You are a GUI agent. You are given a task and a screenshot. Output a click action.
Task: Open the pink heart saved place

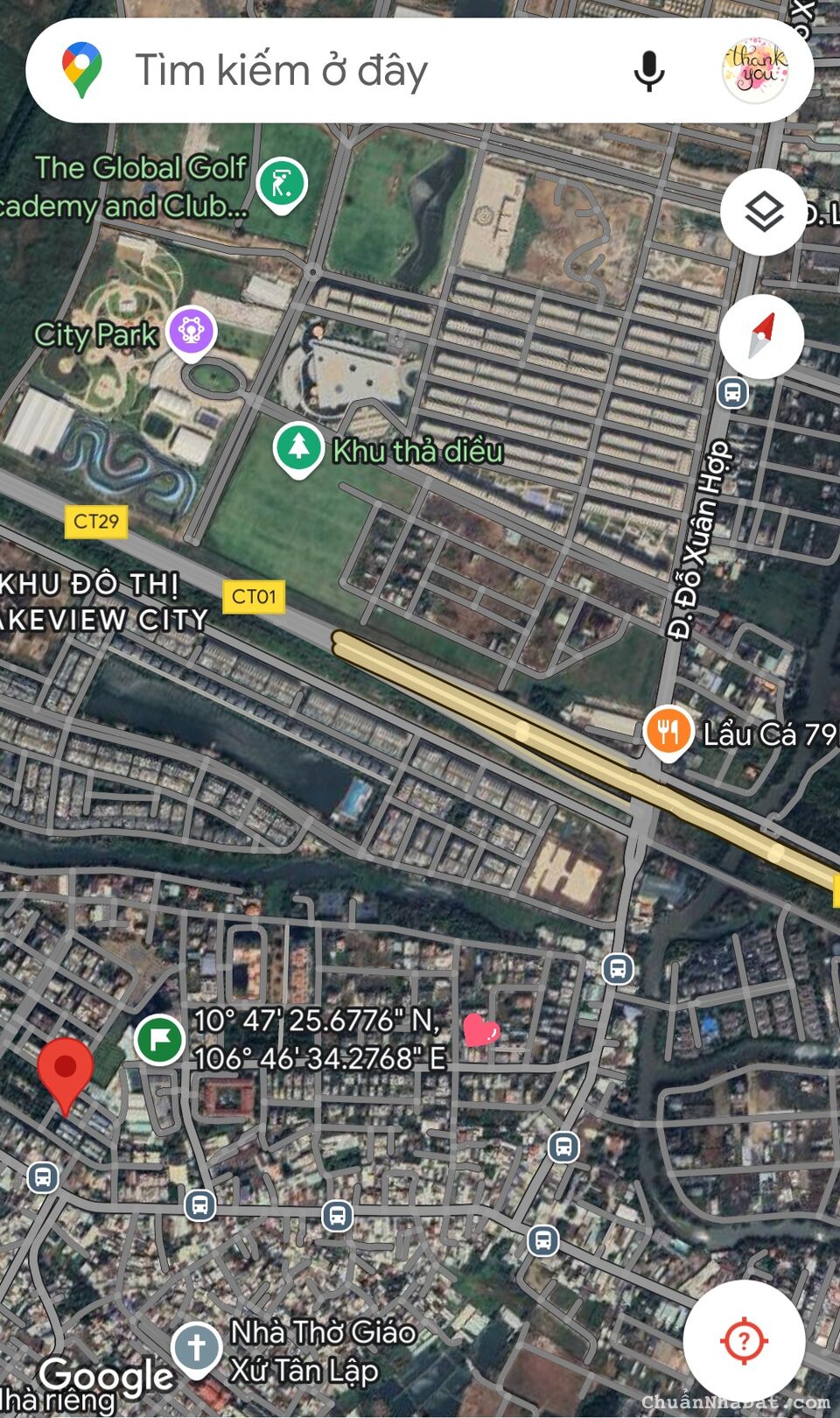pos(480,1030)
